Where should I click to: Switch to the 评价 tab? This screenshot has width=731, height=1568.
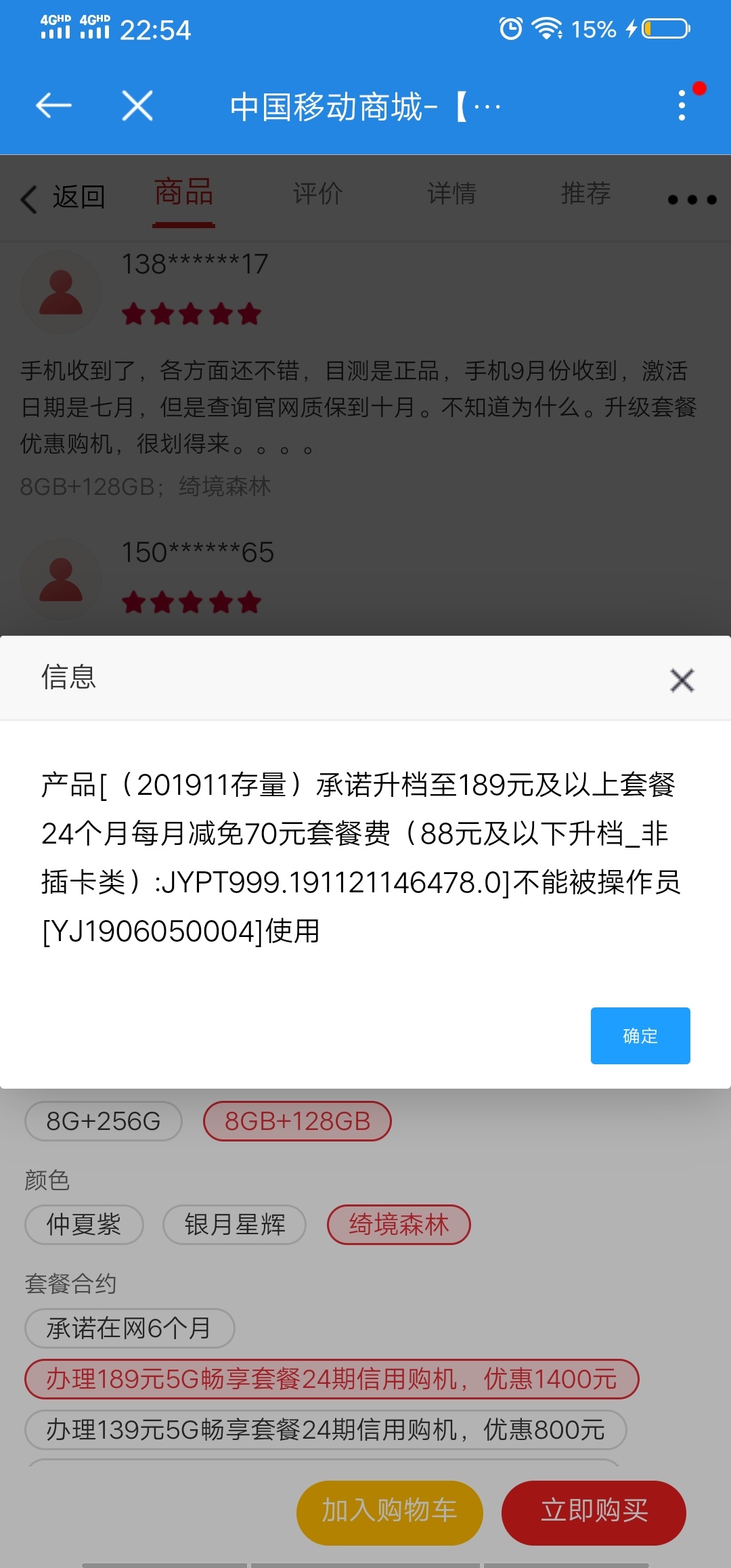click(x=317, y=194)
